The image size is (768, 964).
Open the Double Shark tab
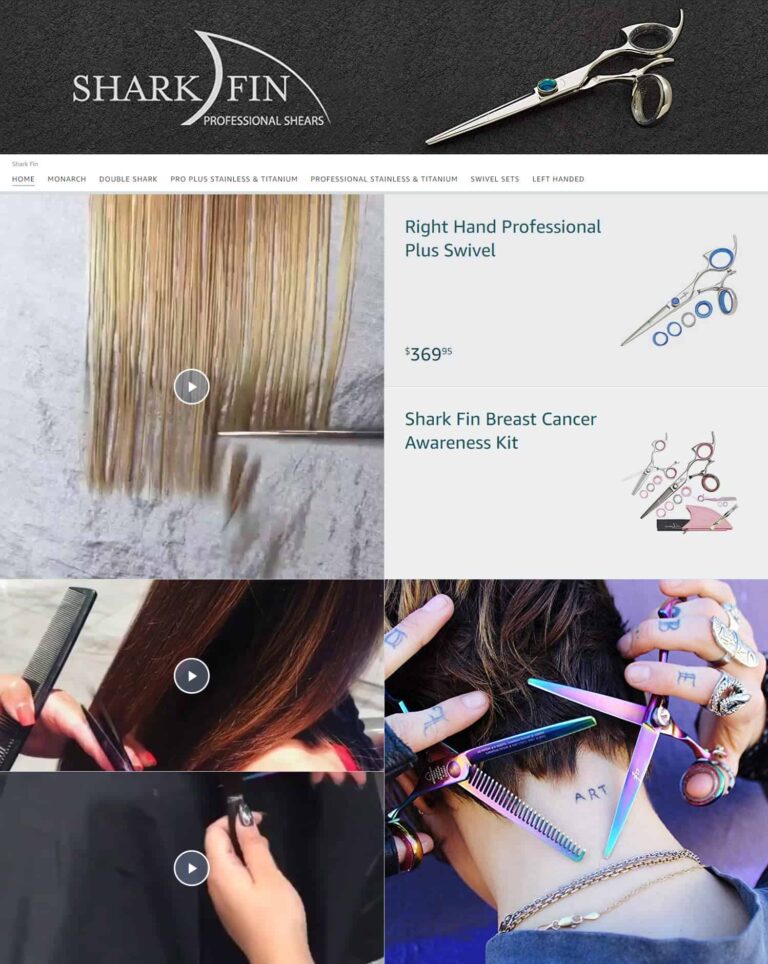coord(128,179)
